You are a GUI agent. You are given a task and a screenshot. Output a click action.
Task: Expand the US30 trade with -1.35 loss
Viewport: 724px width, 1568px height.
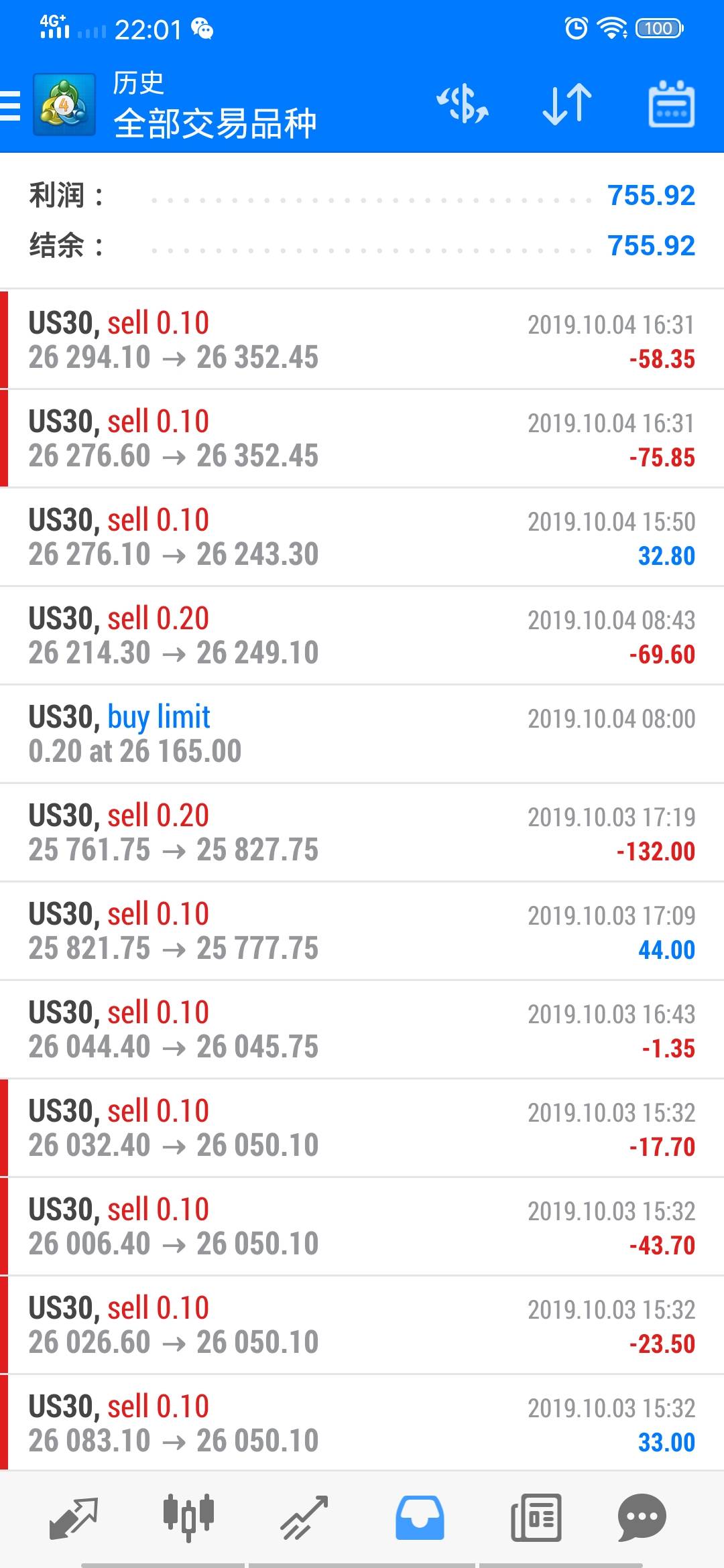tap(362, 1029)
